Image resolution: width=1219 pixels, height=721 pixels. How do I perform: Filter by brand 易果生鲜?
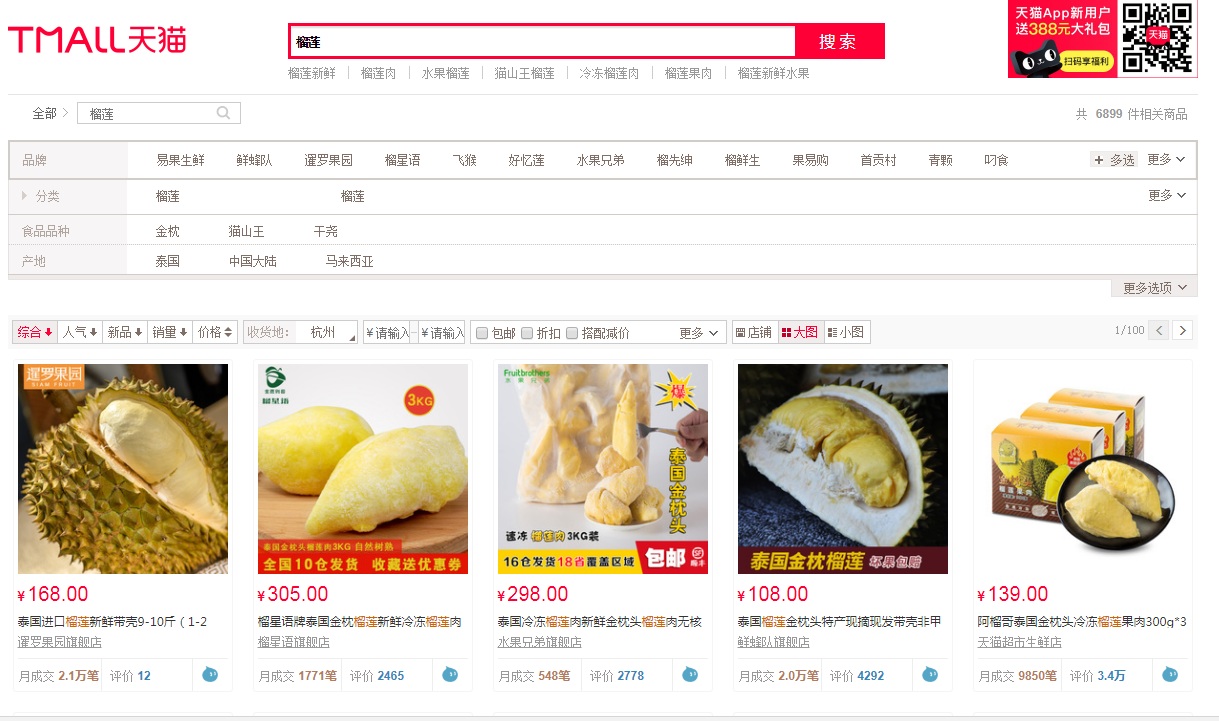point(180,160)
